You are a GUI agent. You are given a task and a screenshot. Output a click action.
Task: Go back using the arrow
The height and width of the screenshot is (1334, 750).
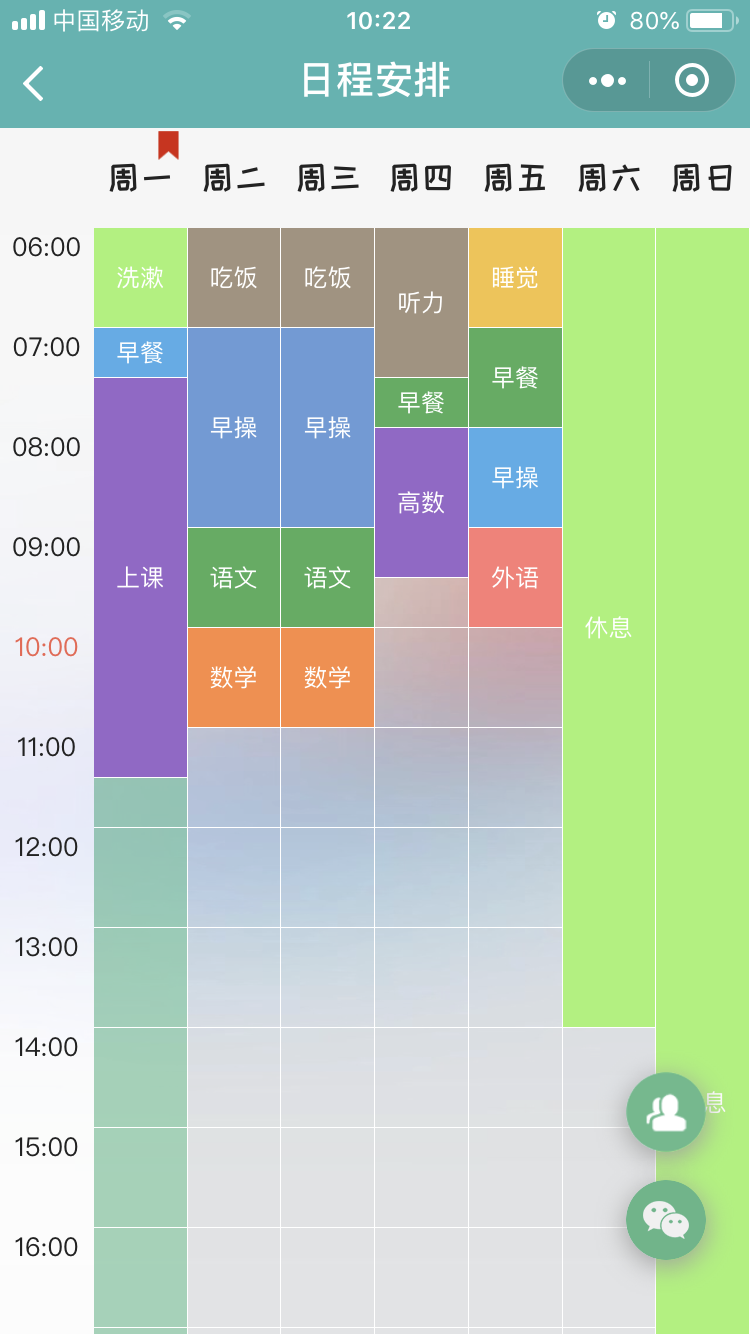pos(34,83)
